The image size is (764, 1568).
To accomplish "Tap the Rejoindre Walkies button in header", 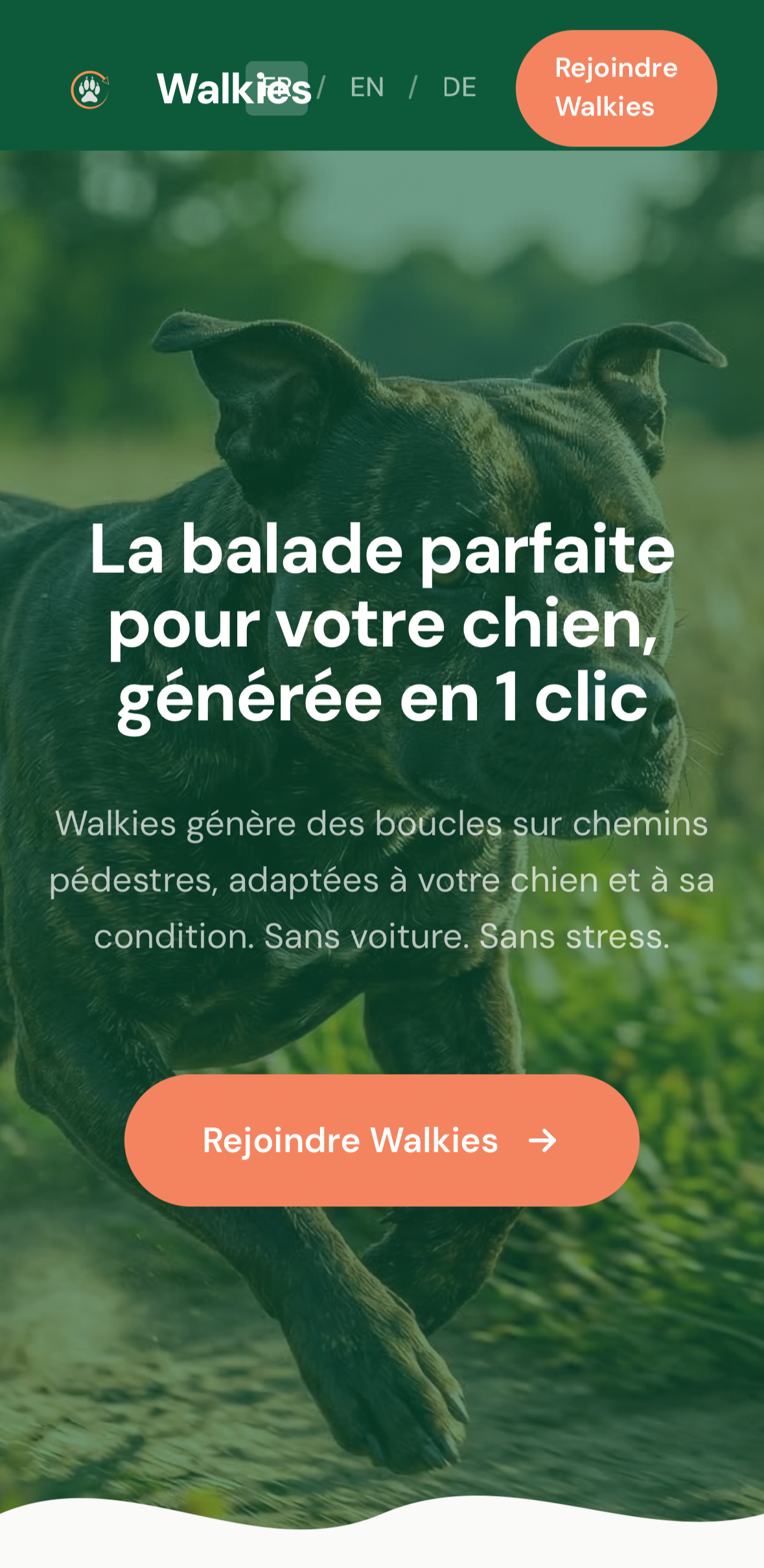I will pyautogui.click(x=616, y=88).
